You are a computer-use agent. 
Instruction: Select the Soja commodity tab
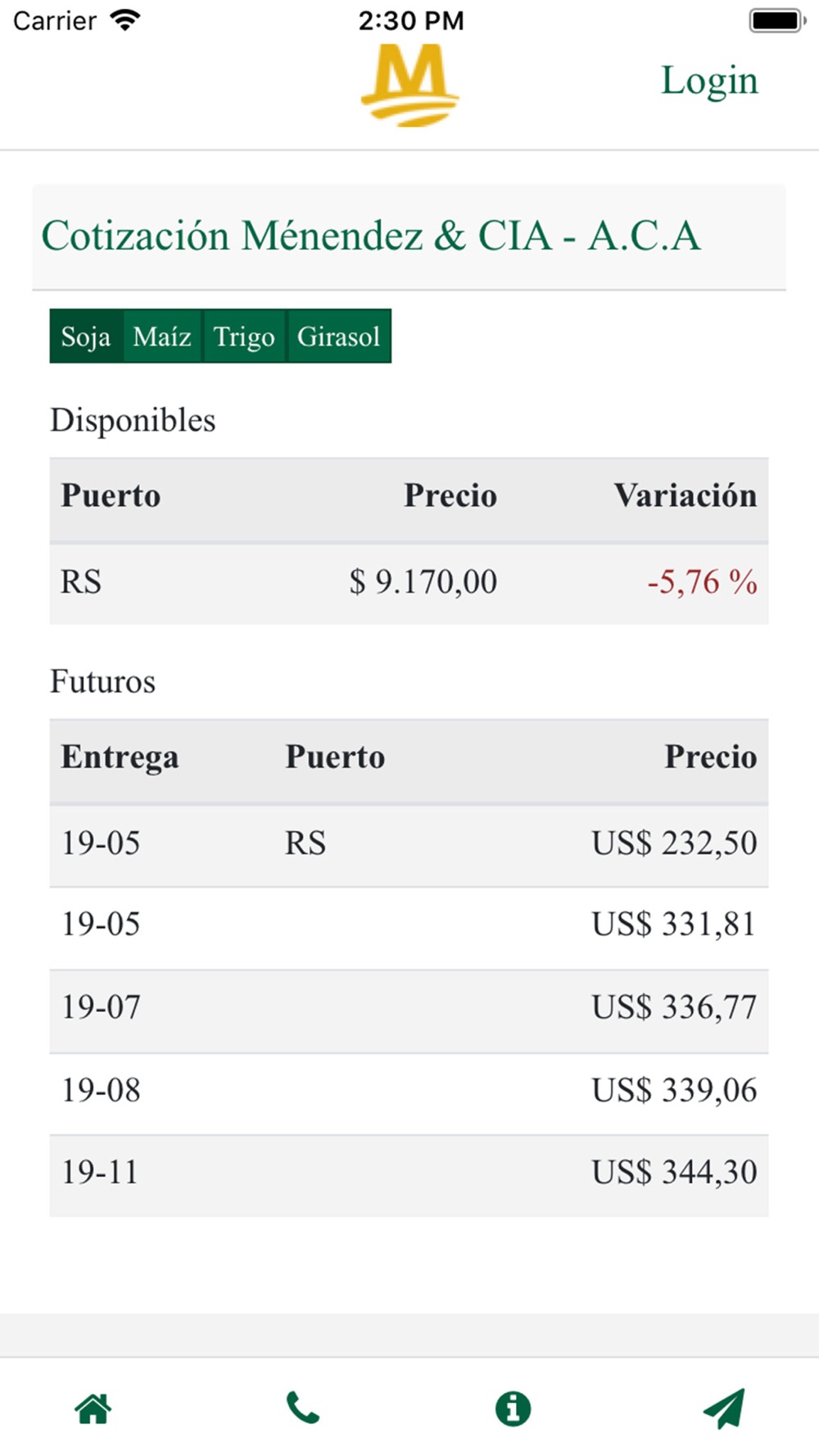[x=86, y=337]
